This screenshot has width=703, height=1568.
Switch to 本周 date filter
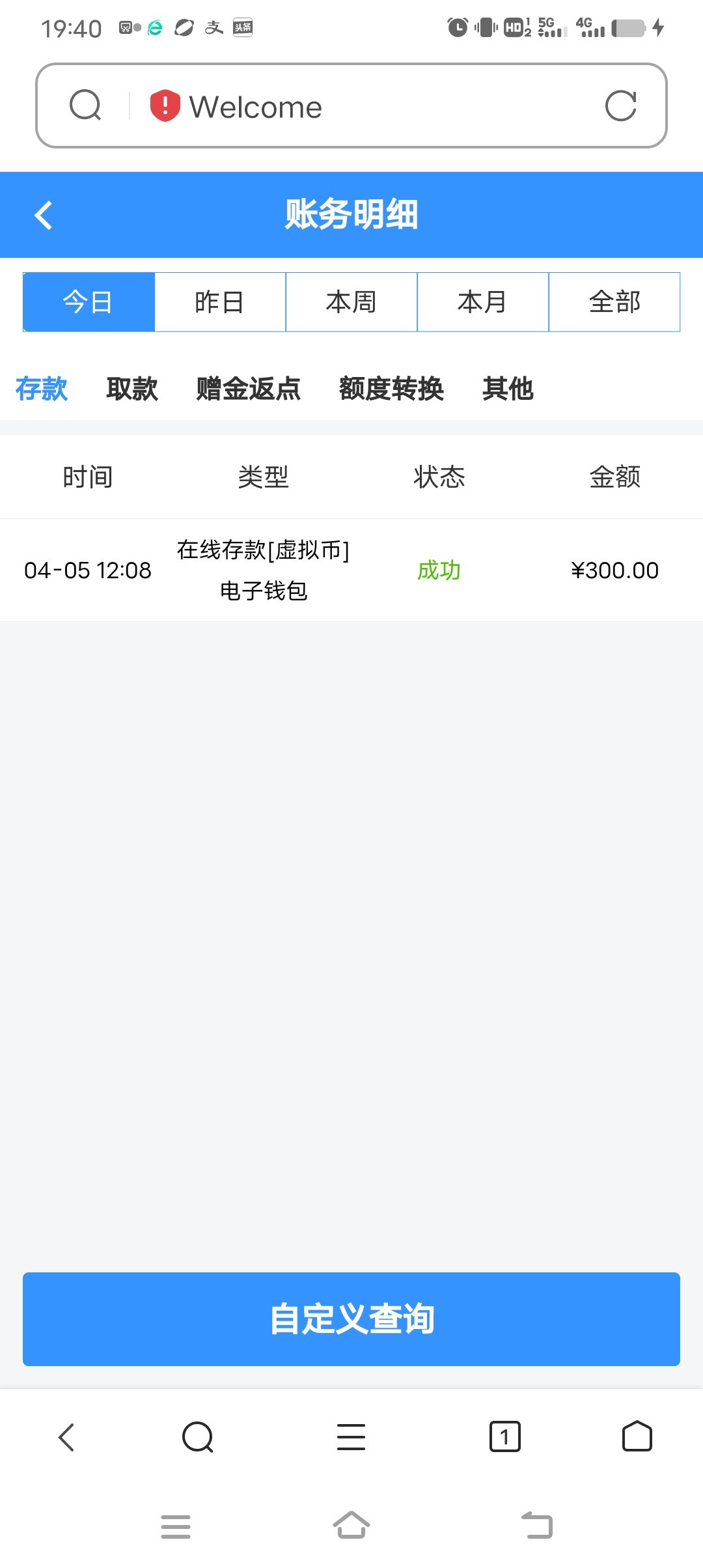(x=351, y=302)
